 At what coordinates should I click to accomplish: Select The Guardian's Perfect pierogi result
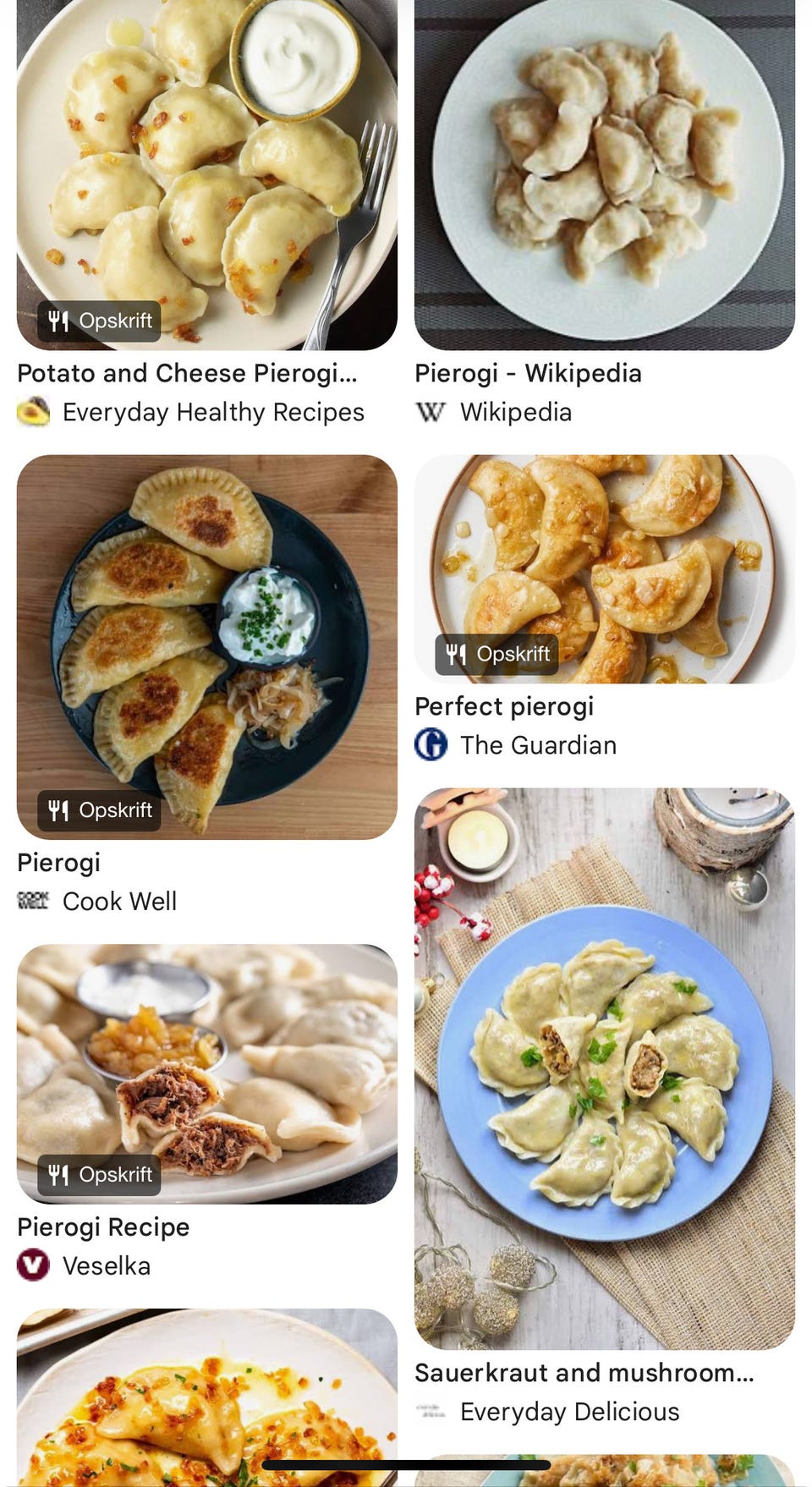tap(604, 568)
